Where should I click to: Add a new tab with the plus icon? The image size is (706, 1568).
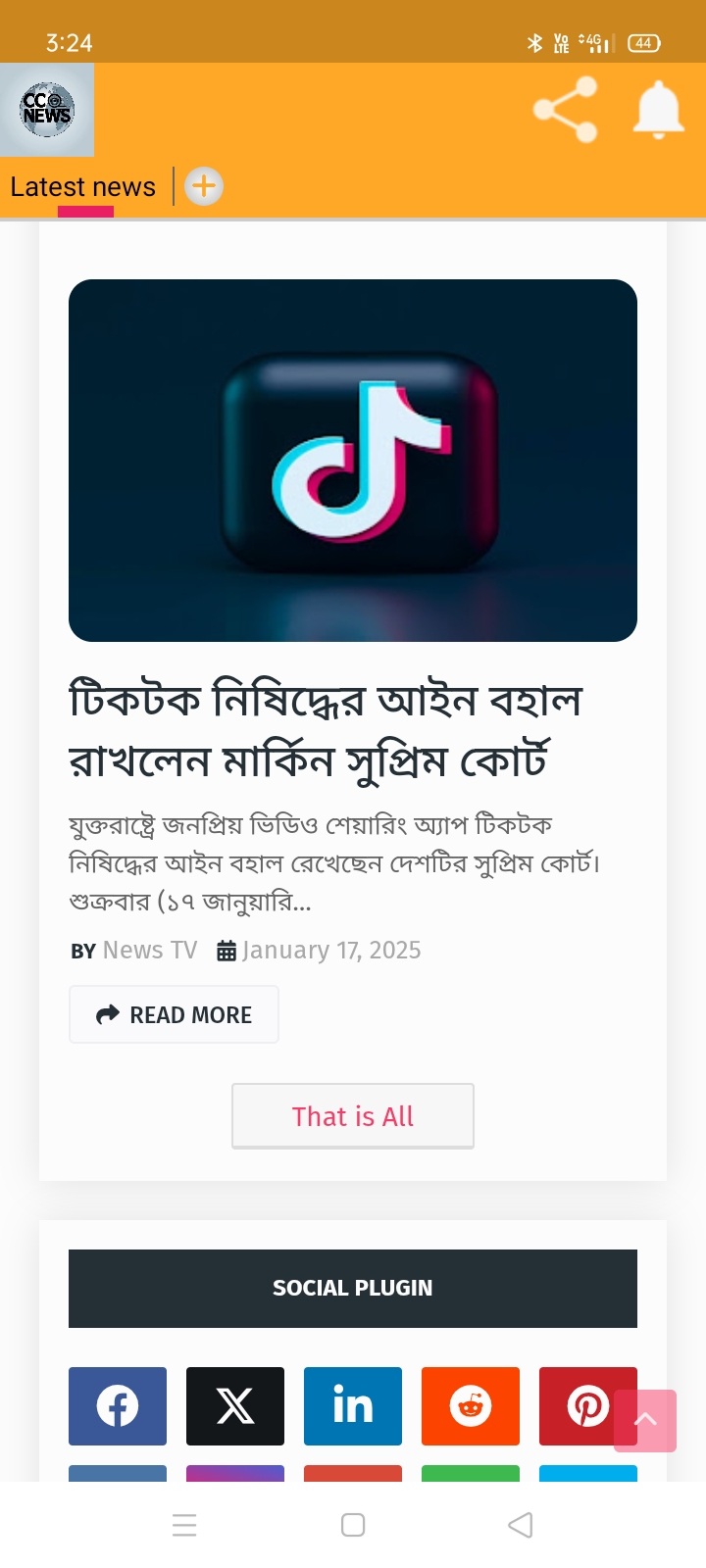click(x=204, y=186)
